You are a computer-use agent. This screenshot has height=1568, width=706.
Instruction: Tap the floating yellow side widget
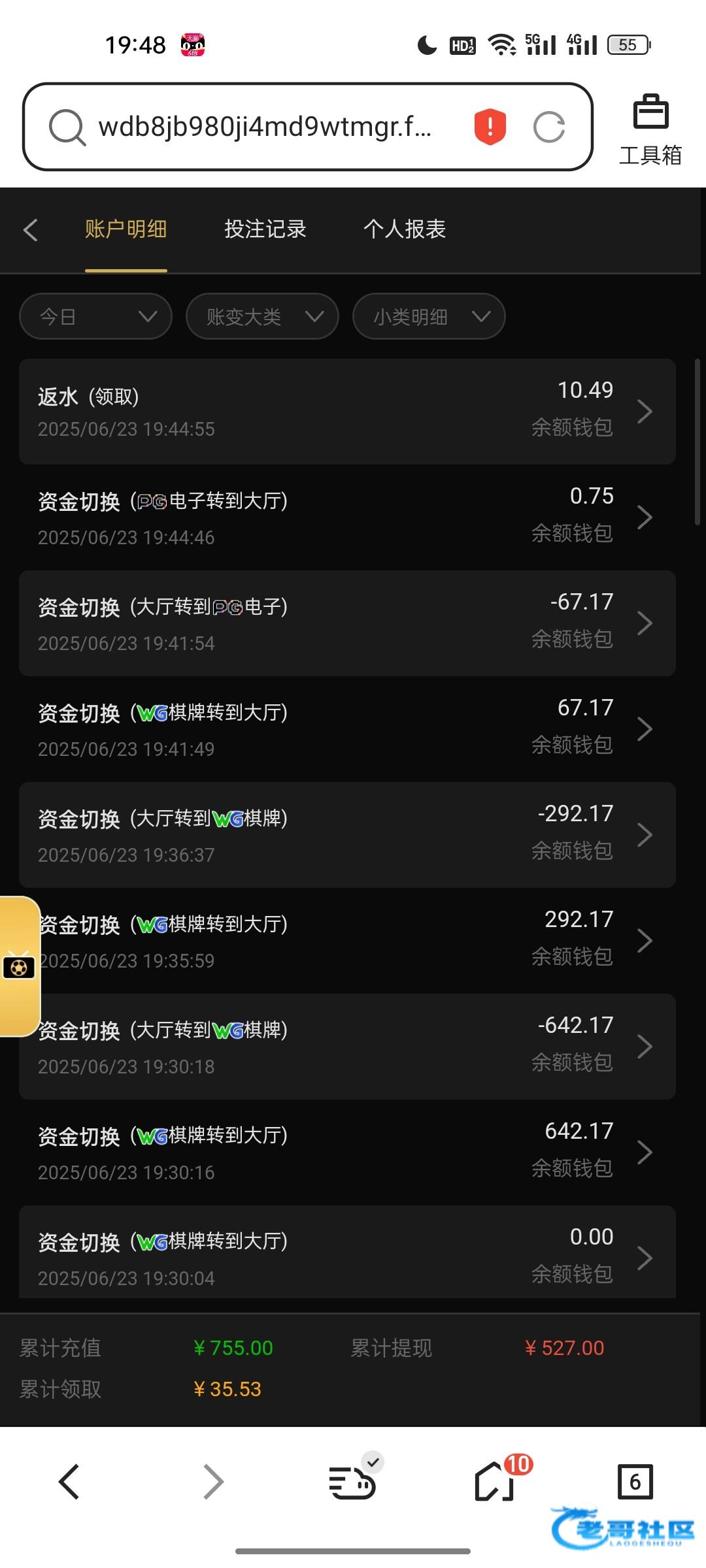[x=20, y=967]
